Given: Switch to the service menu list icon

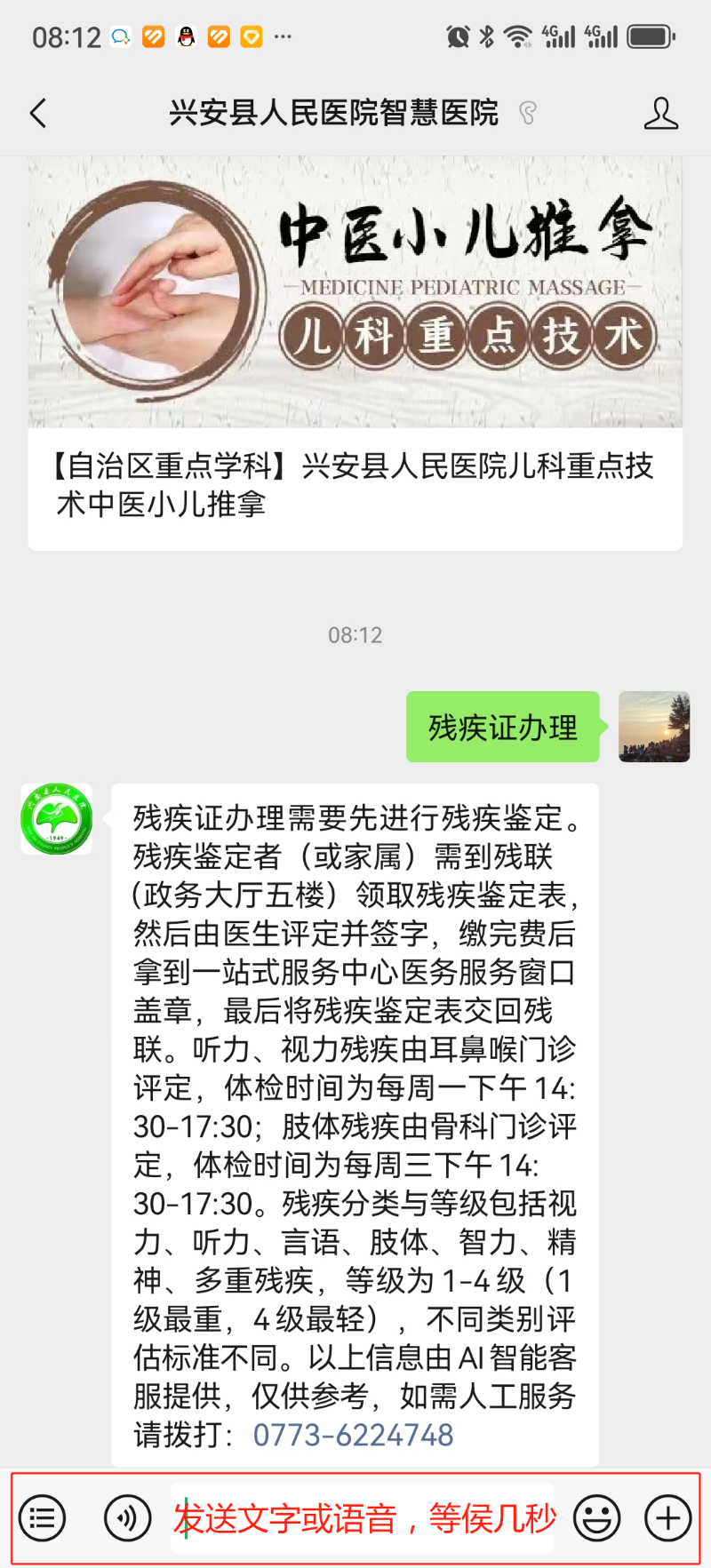Looking at the screenshot, I should [x=42, y=1518].
